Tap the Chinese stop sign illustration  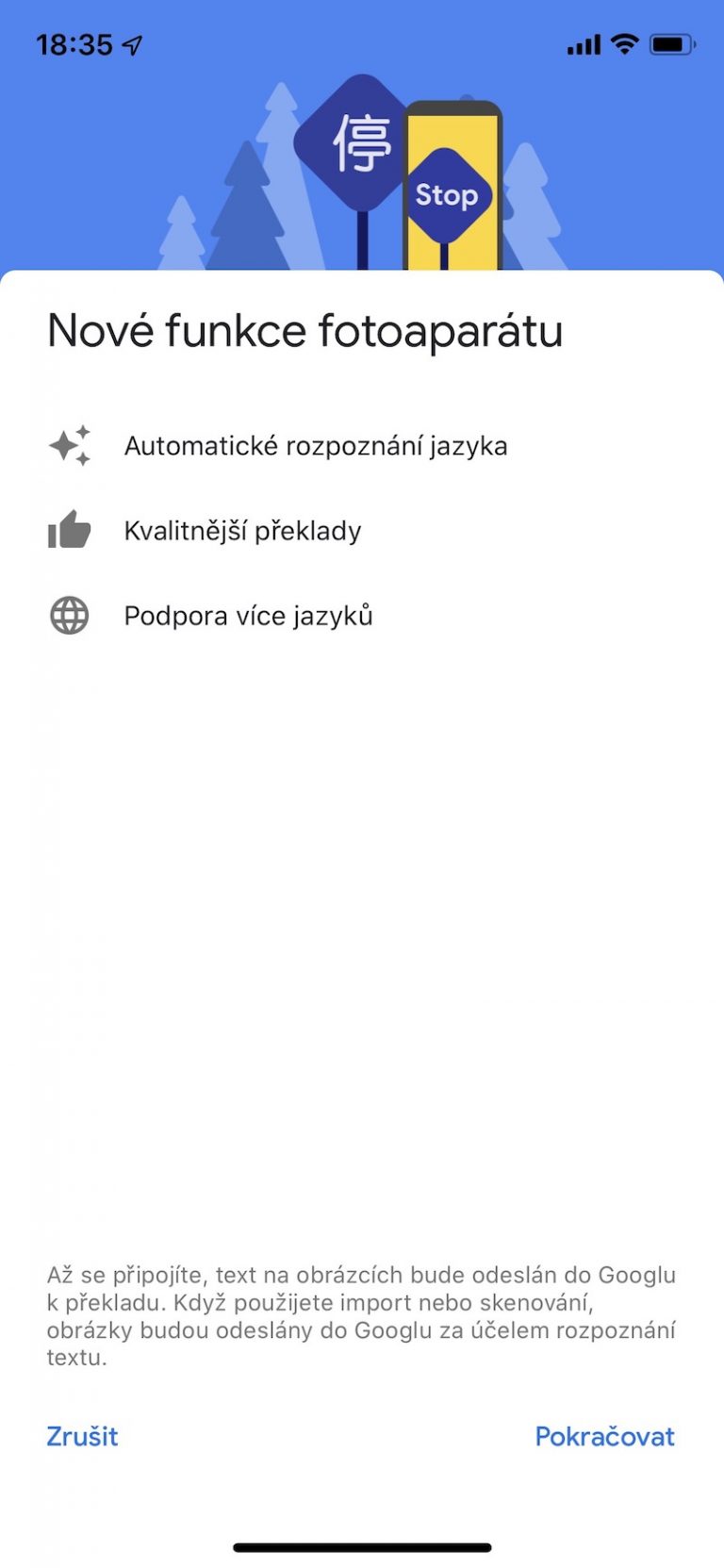click(361, 143)
